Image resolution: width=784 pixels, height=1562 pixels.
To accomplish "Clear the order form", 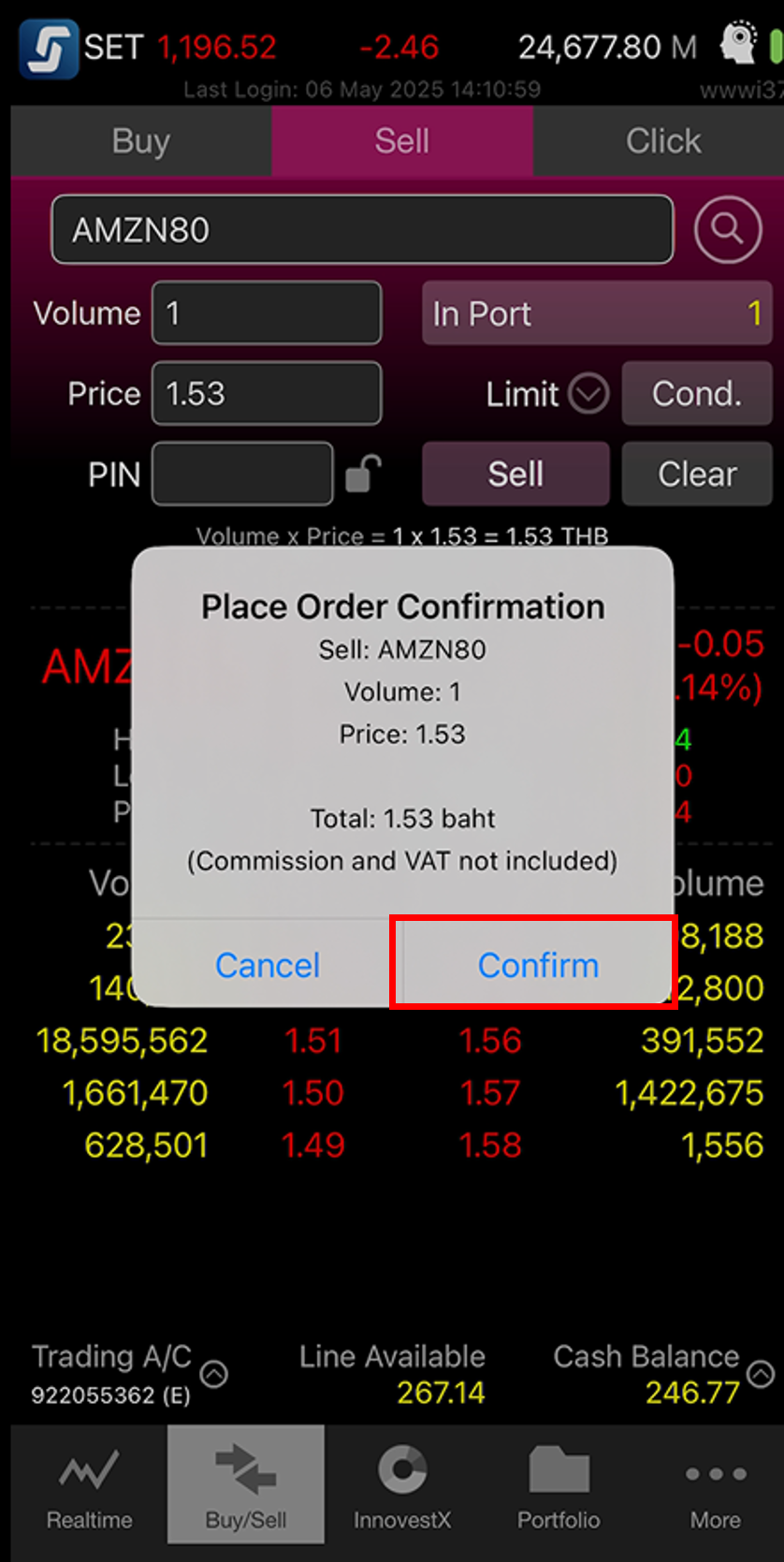I will [x=697, y=474].
